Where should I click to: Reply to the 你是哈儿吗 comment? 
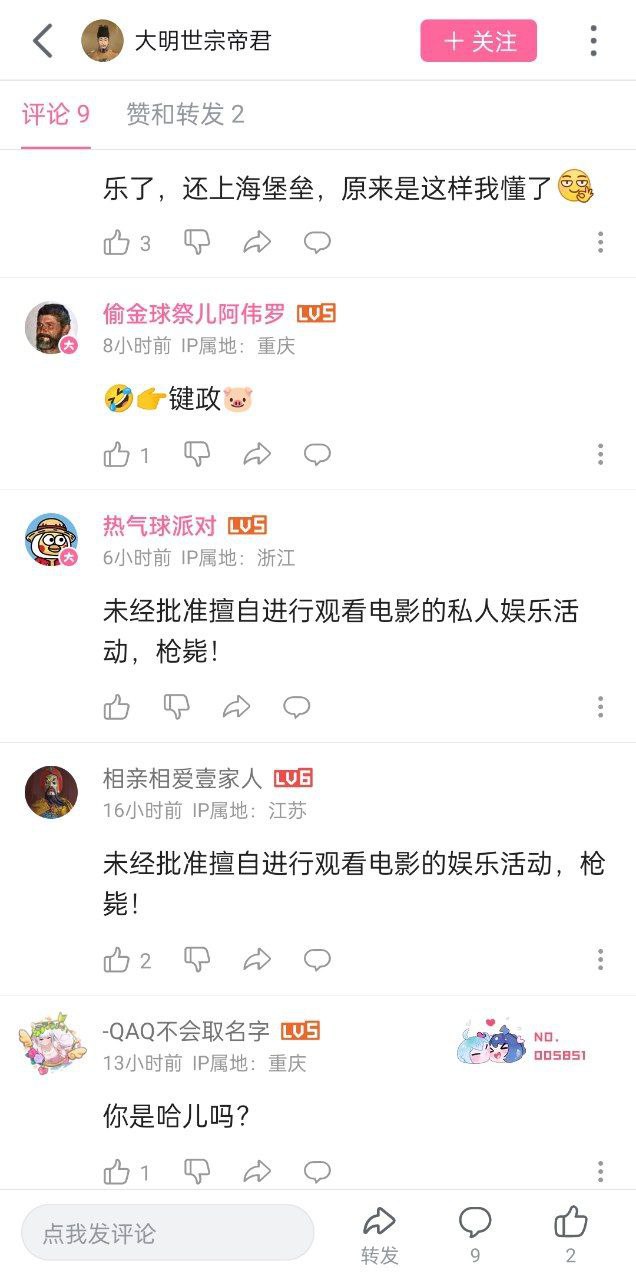tap(317, 1171)
